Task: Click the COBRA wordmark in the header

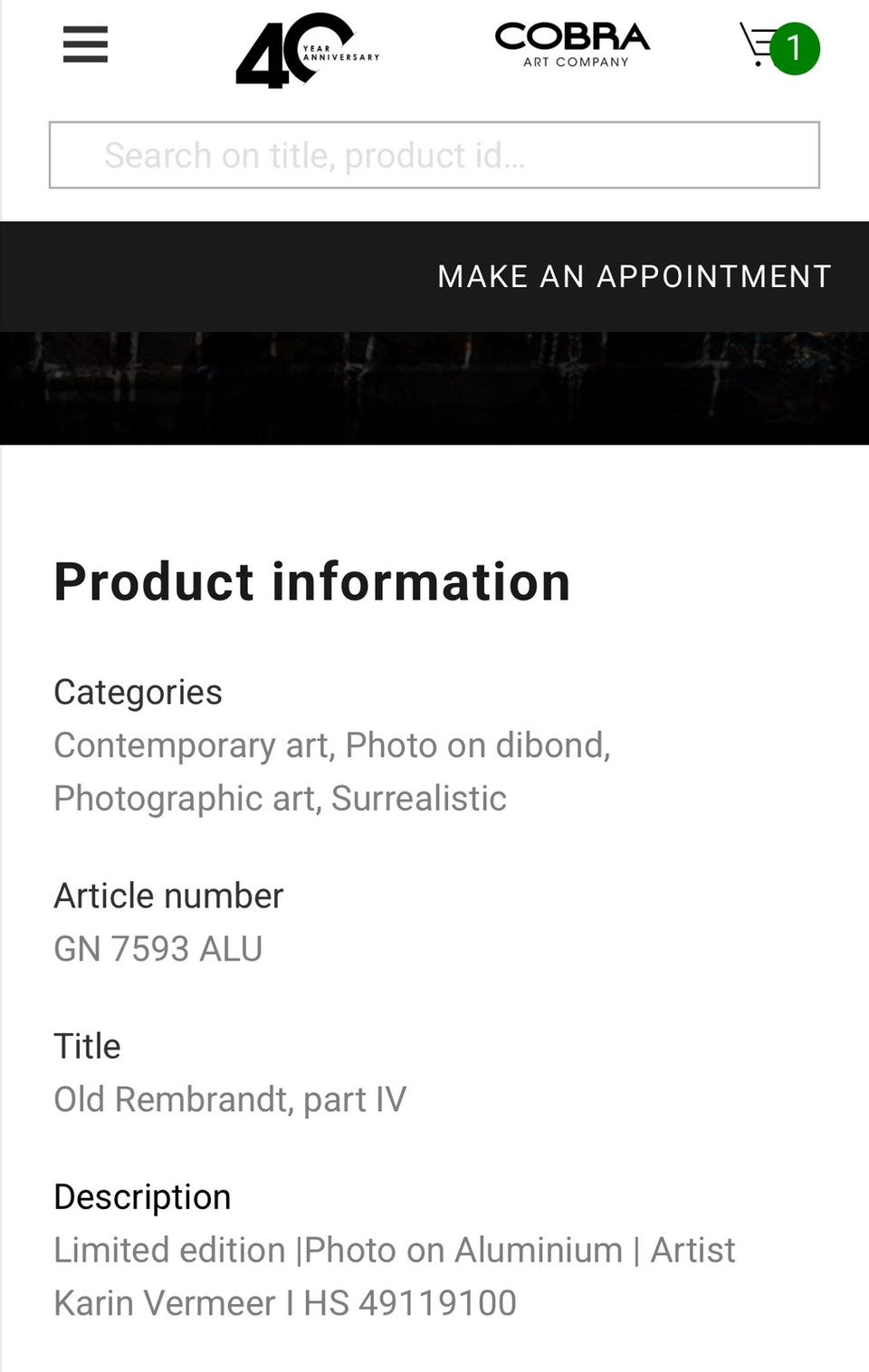Action: coord(570,38)
